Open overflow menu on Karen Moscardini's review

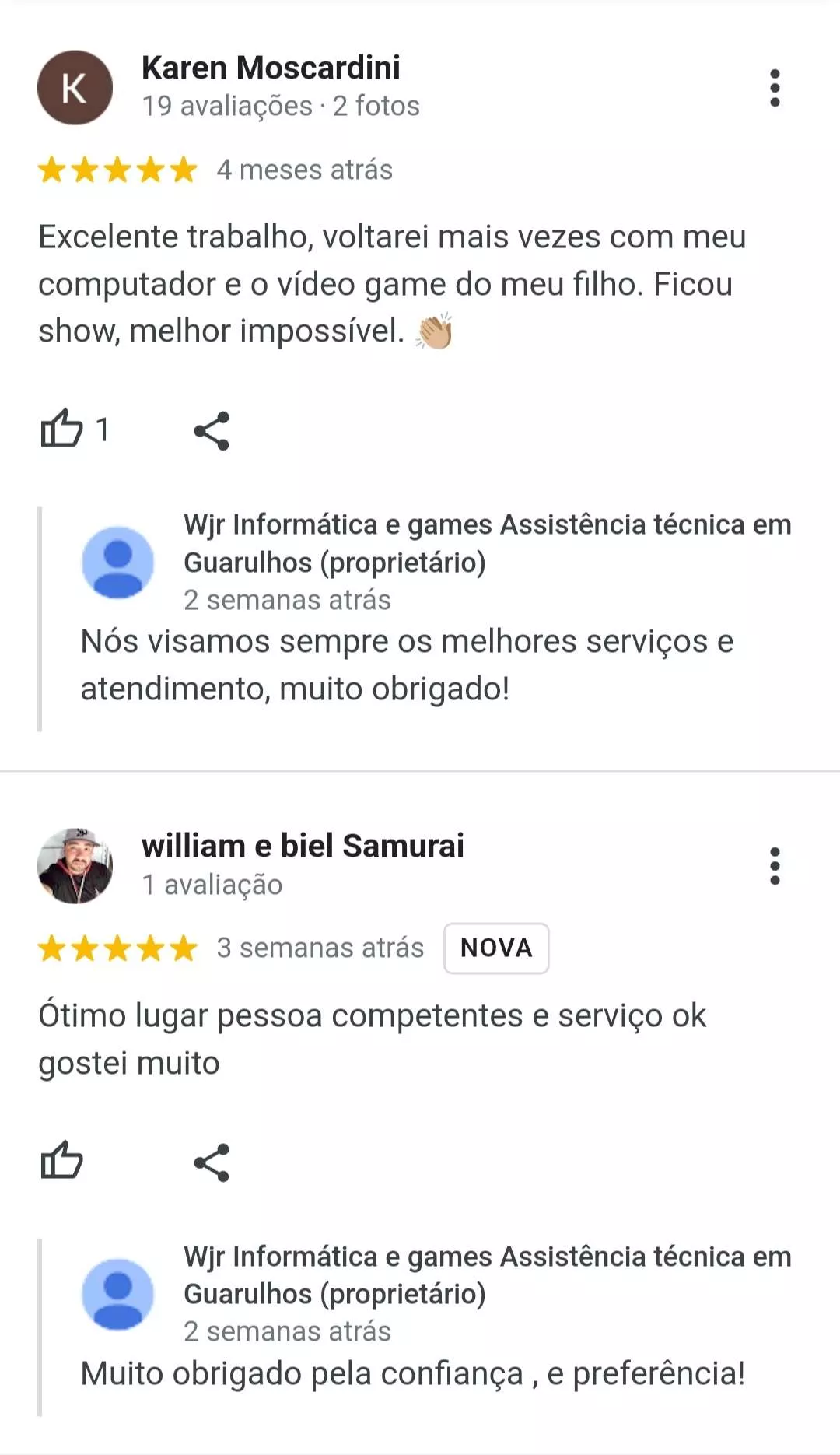click(x=774, y=88)
